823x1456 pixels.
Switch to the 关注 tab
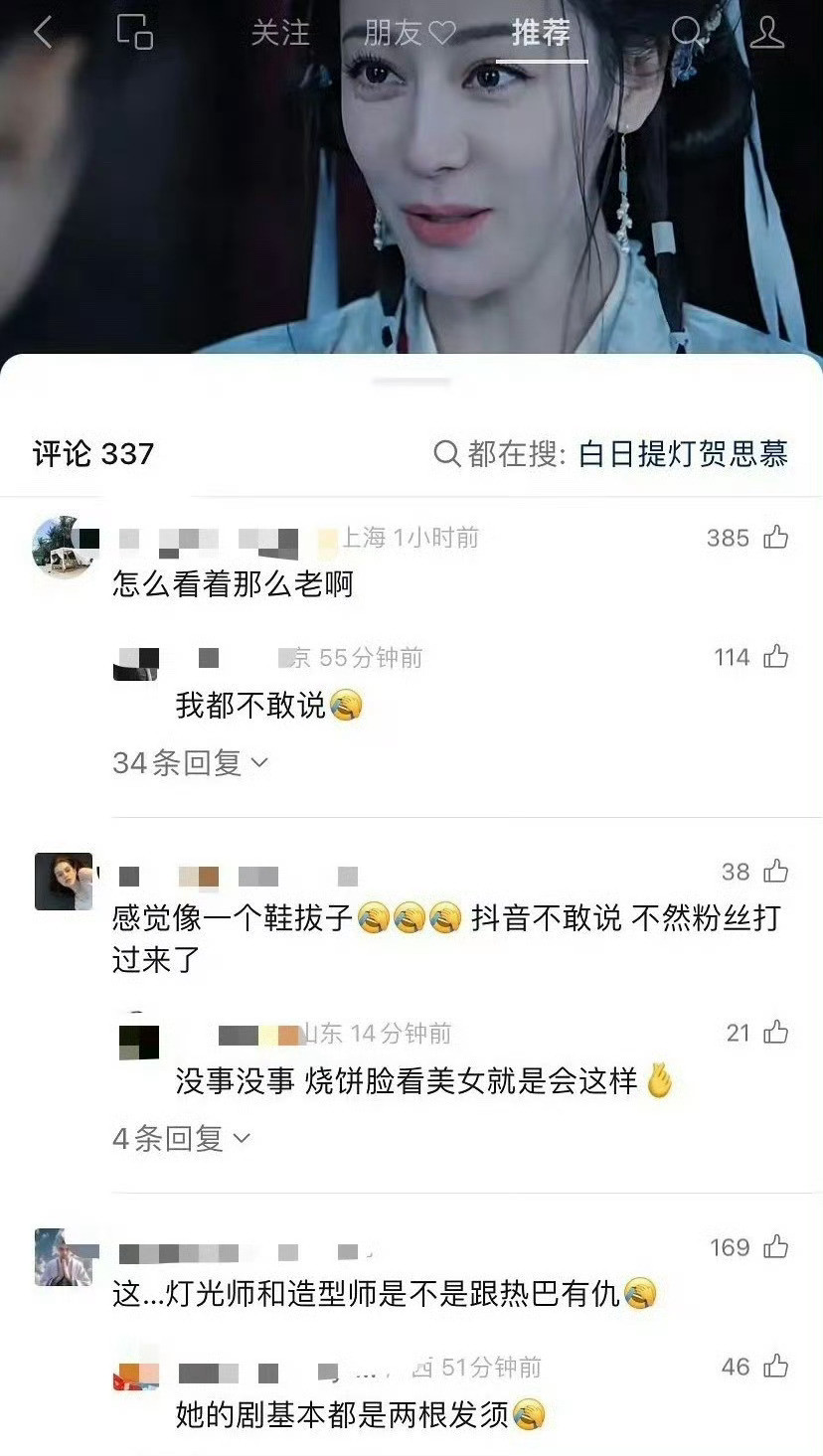pyautogui.click(x=280, y=32)
